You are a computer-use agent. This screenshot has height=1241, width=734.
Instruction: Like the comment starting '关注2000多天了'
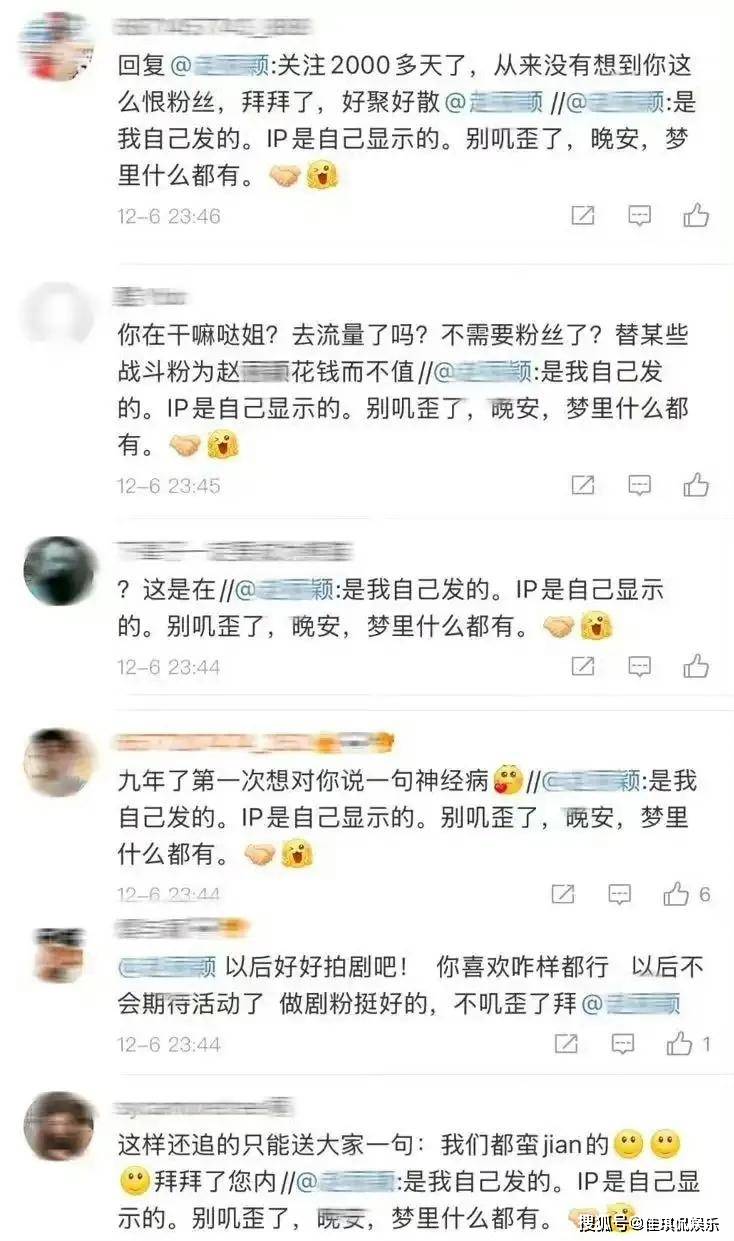[x=696, y=215]
